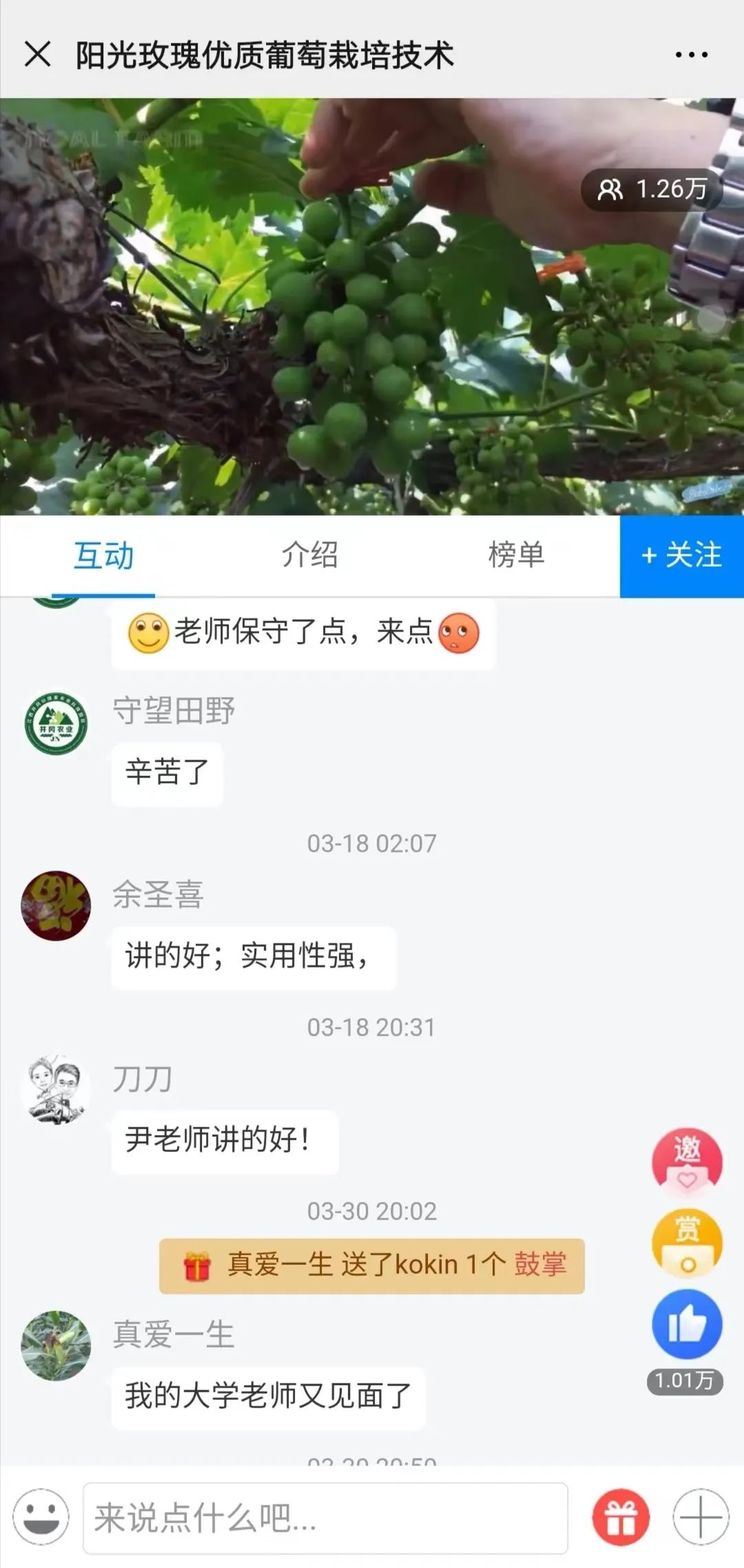
Task: Open 余圣喜's avatar
Action: click(56, 906)
